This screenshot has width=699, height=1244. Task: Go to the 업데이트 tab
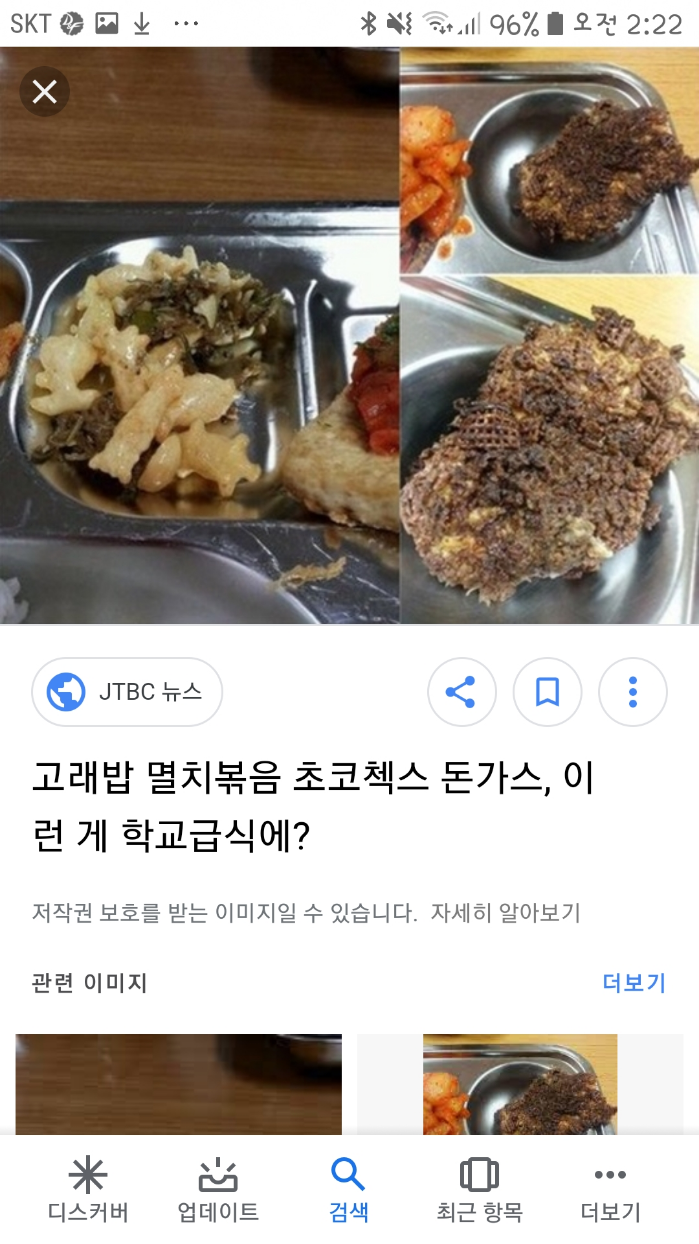coord(218,1190)
